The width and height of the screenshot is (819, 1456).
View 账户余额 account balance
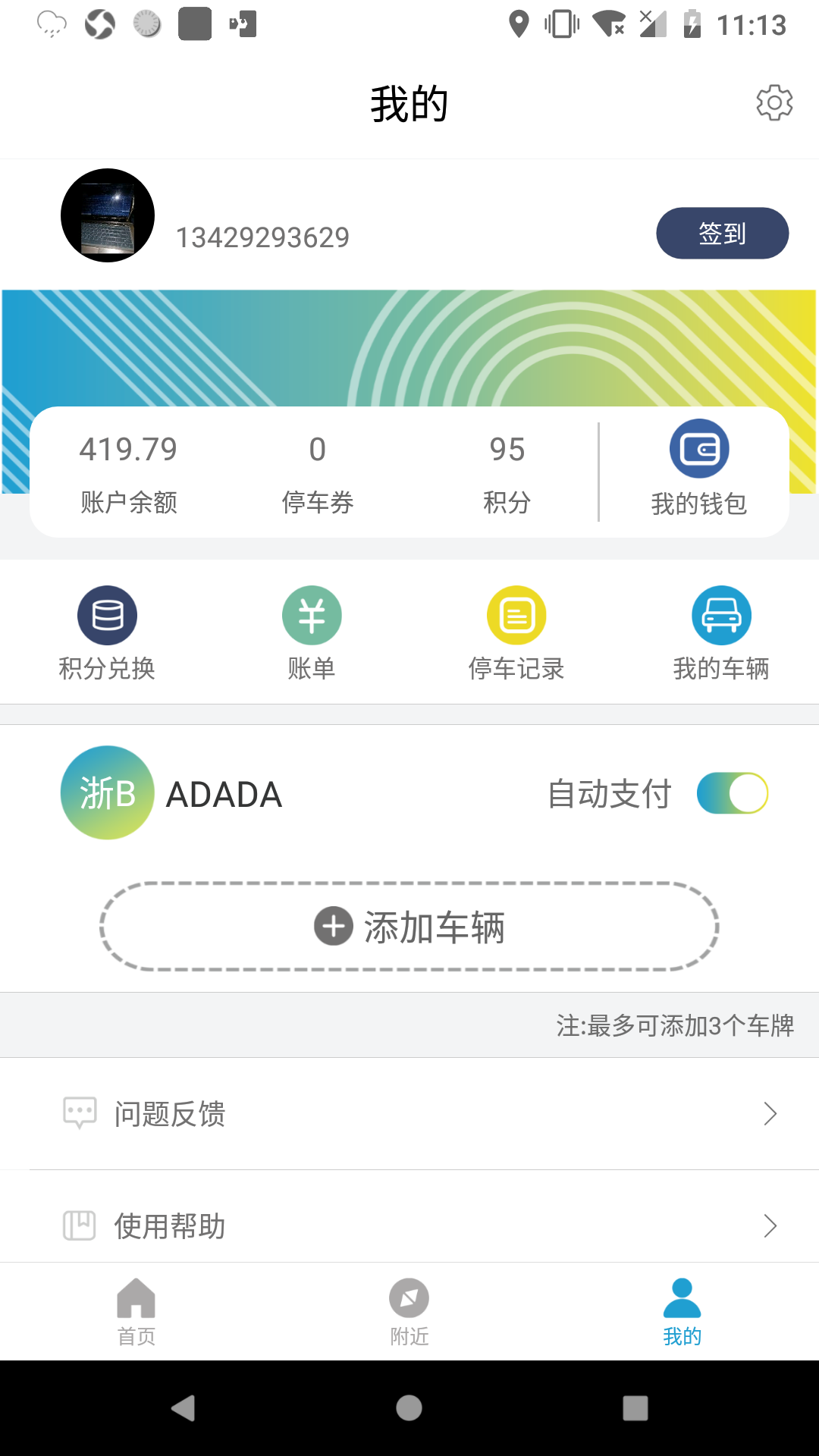point(128,472)
